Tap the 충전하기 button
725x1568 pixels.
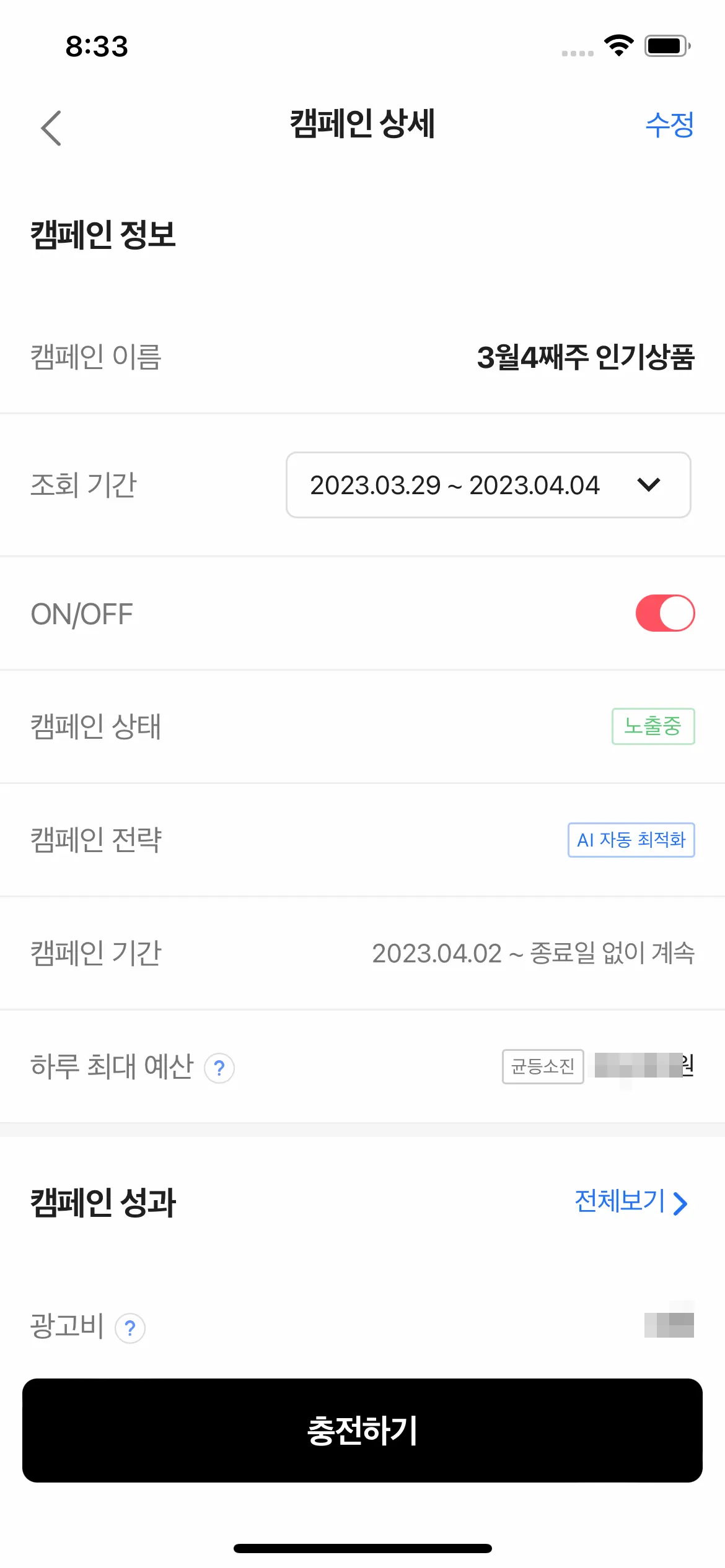click(x=362, y=1431)
